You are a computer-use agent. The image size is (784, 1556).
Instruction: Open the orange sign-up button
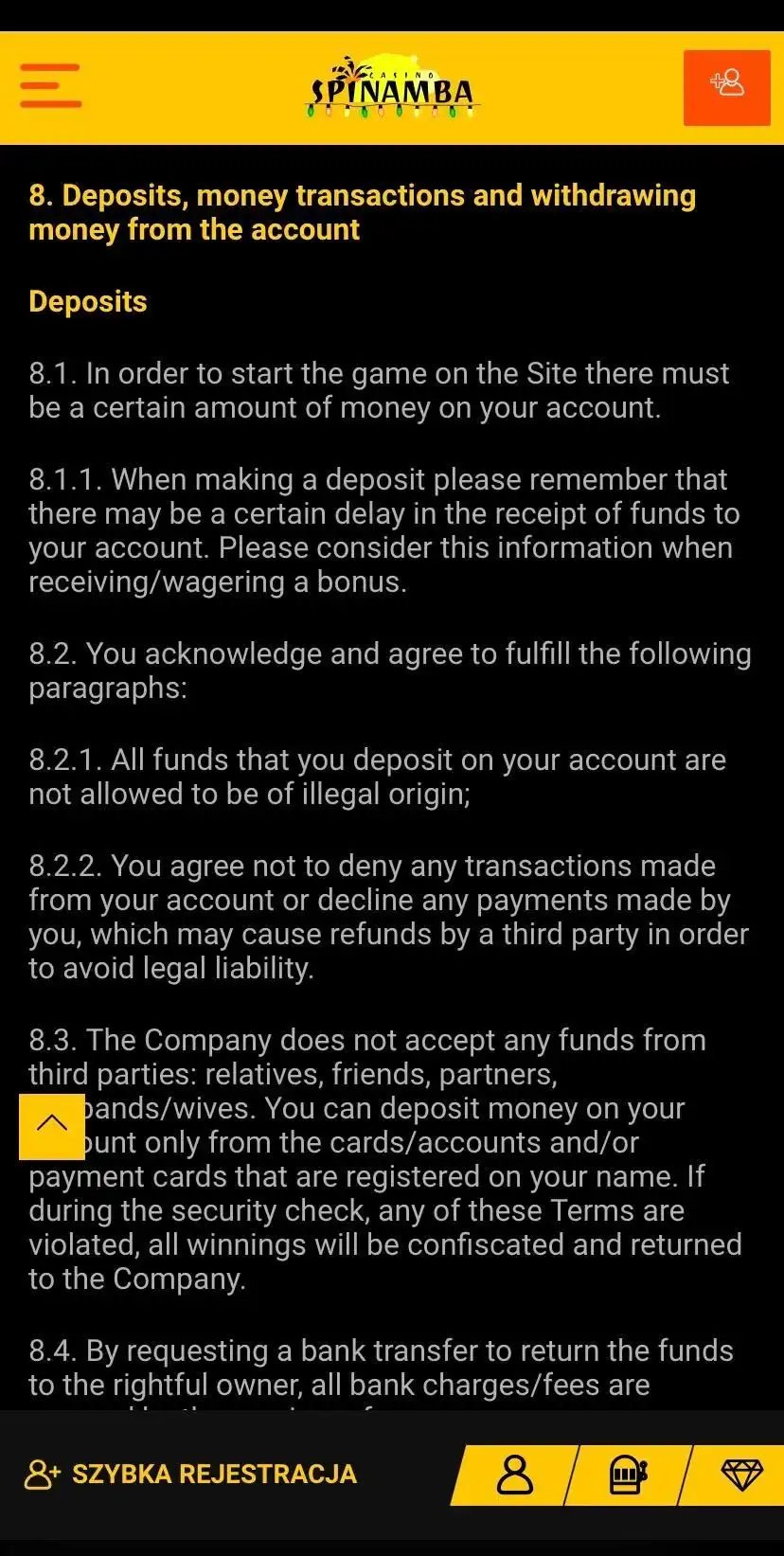point(726,88)
